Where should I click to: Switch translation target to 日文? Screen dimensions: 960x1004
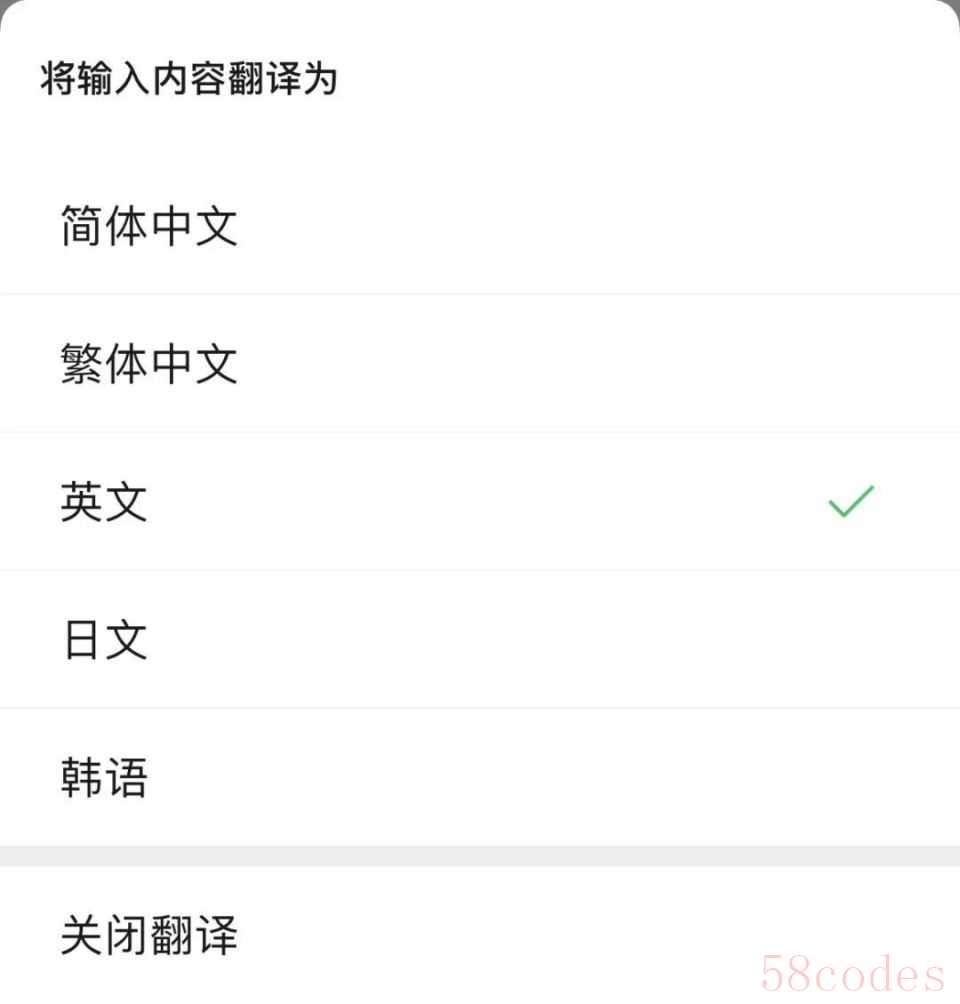tap(104, 640)
